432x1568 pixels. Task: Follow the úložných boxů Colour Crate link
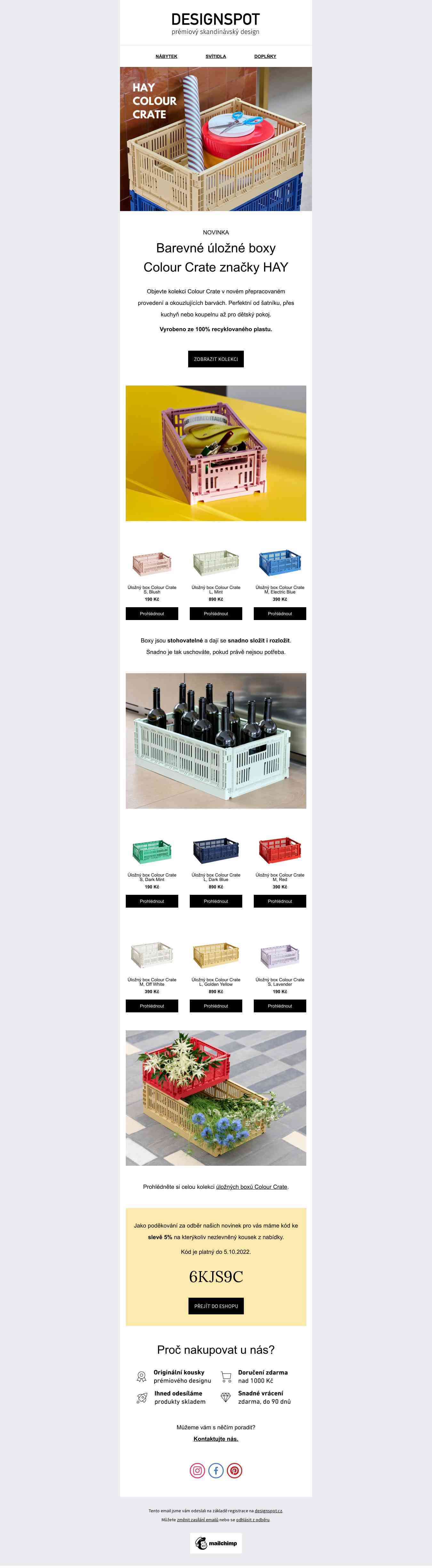pyautogui.click(x=252, y=1186)
